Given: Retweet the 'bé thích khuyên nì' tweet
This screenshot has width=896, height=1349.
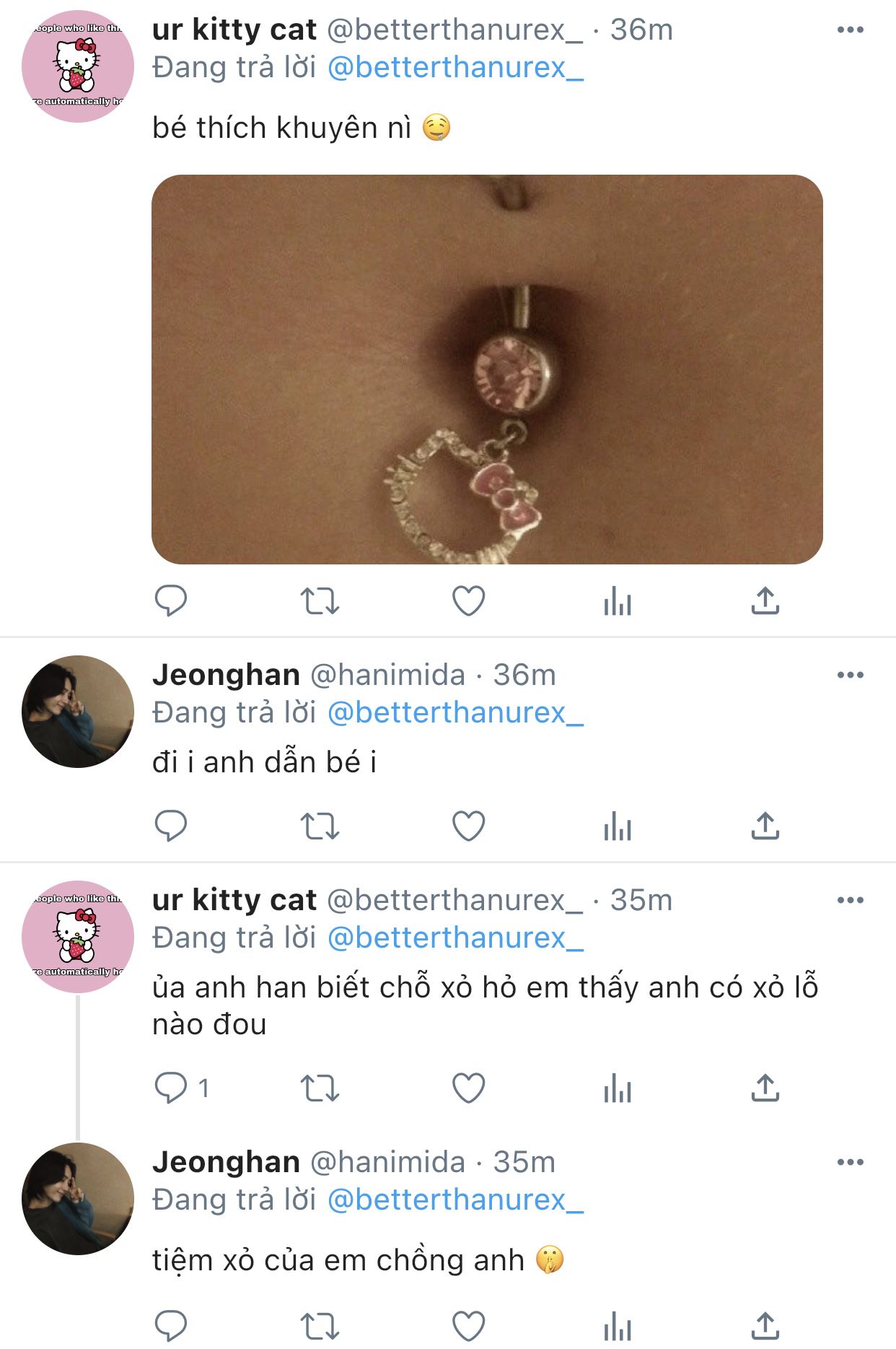Looking at the screenshot, I should tap(320, 601).
